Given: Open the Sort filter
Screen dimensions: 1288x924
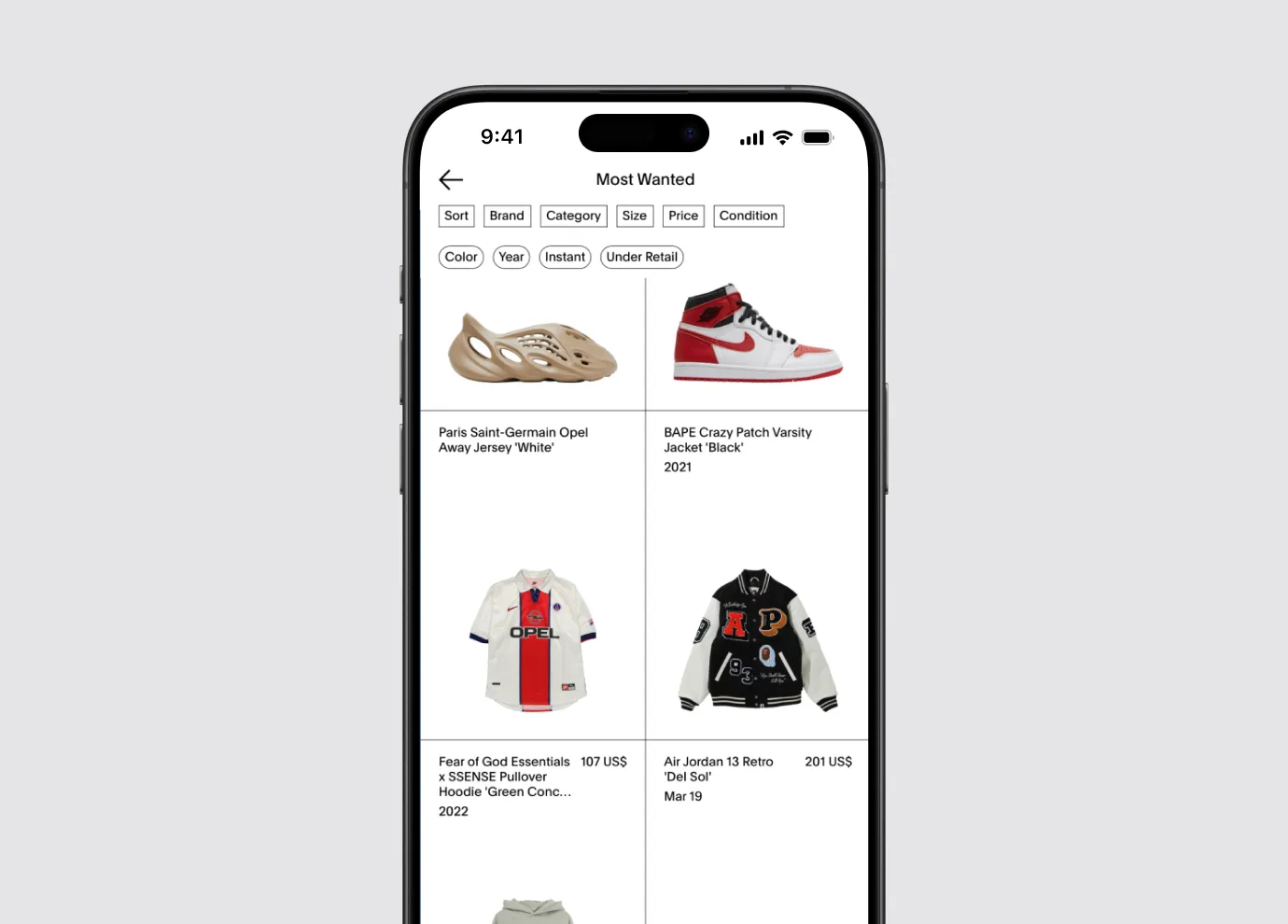Looking at the screenshot, I should (456, 216).
